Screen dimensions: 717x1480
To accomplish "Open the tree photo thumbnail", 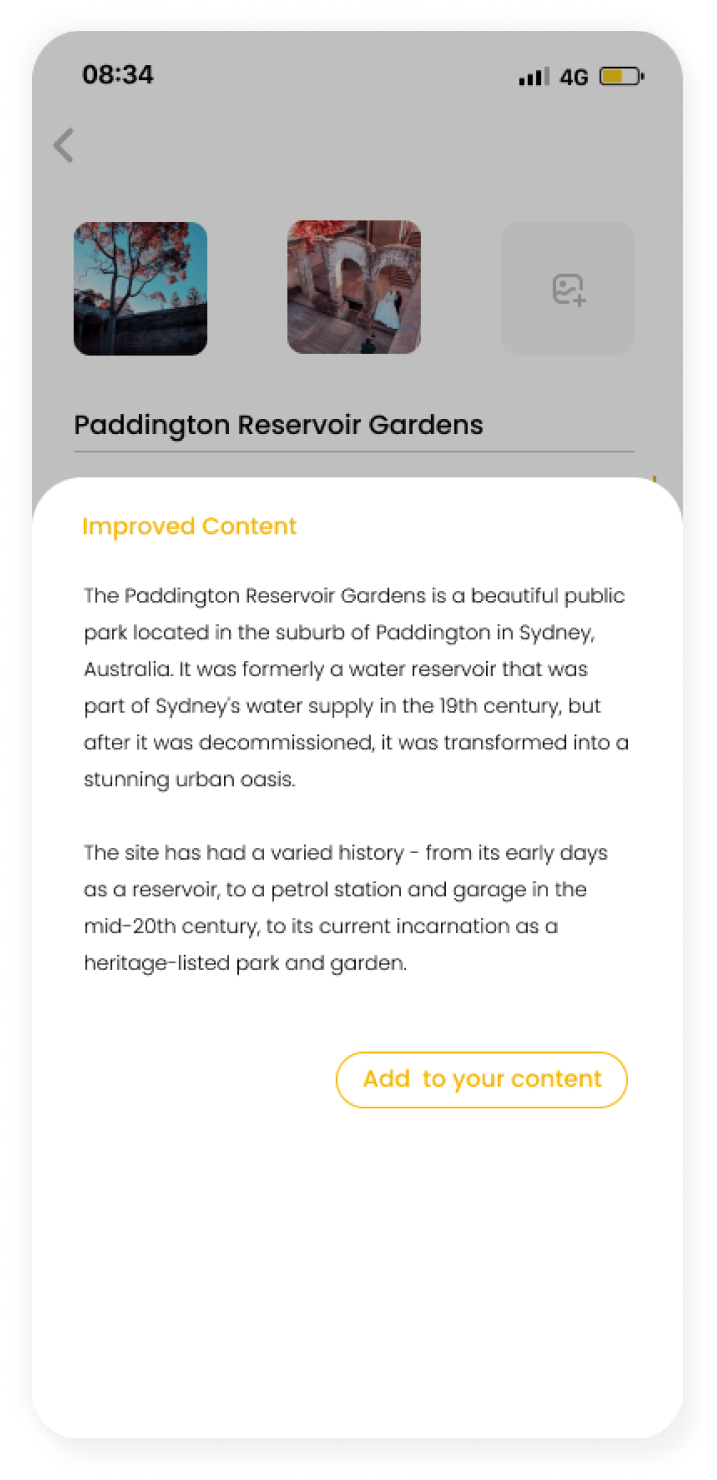I will [x=140, y=288].
